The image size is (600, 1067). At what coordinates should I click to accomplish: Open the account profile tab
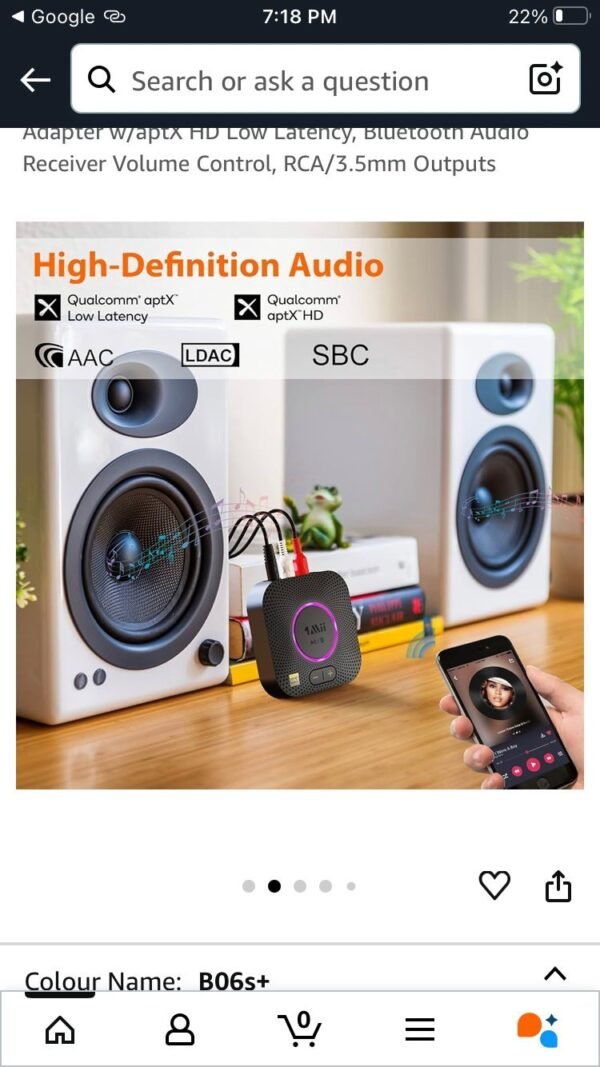coord(180,1029)
